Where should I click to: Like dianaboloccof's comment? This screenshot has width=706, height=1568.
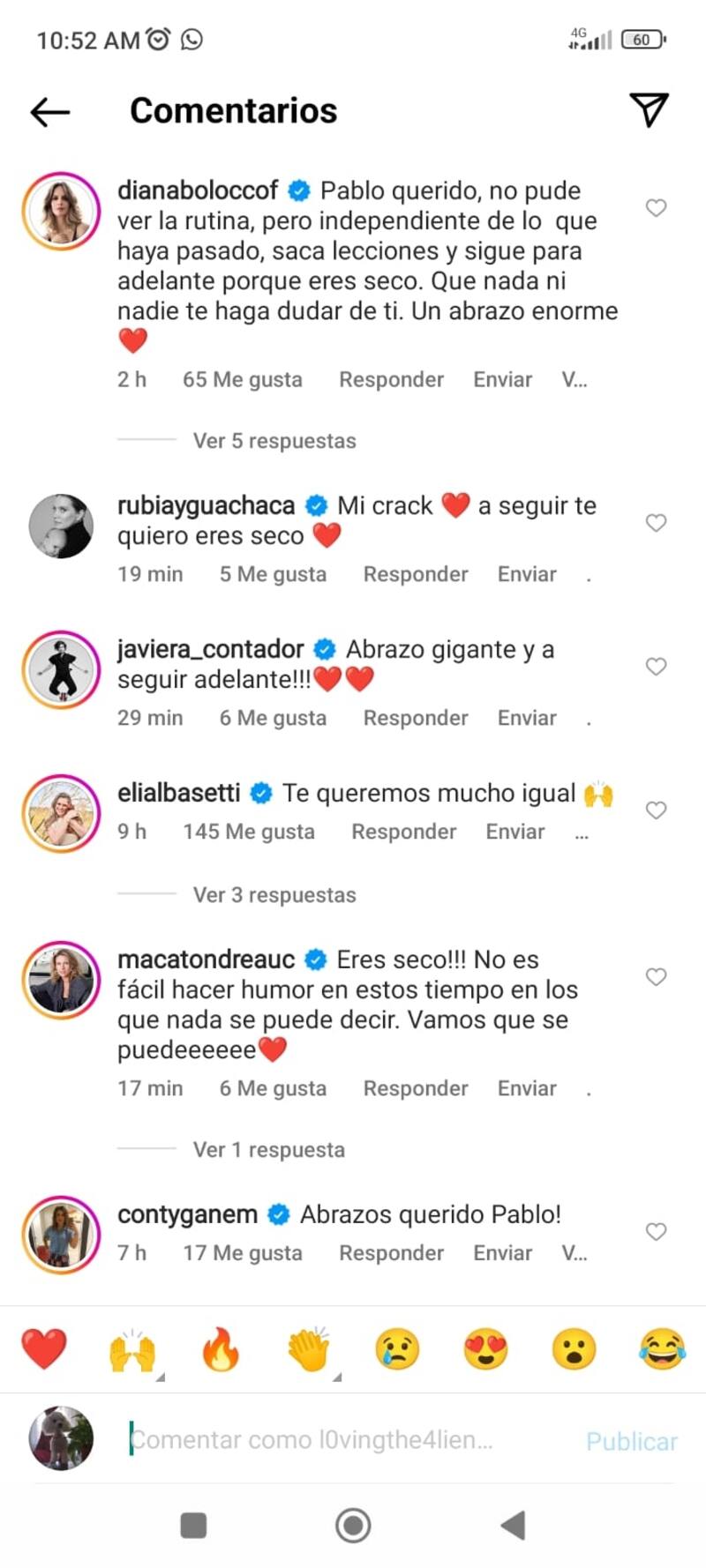[656, 208]
